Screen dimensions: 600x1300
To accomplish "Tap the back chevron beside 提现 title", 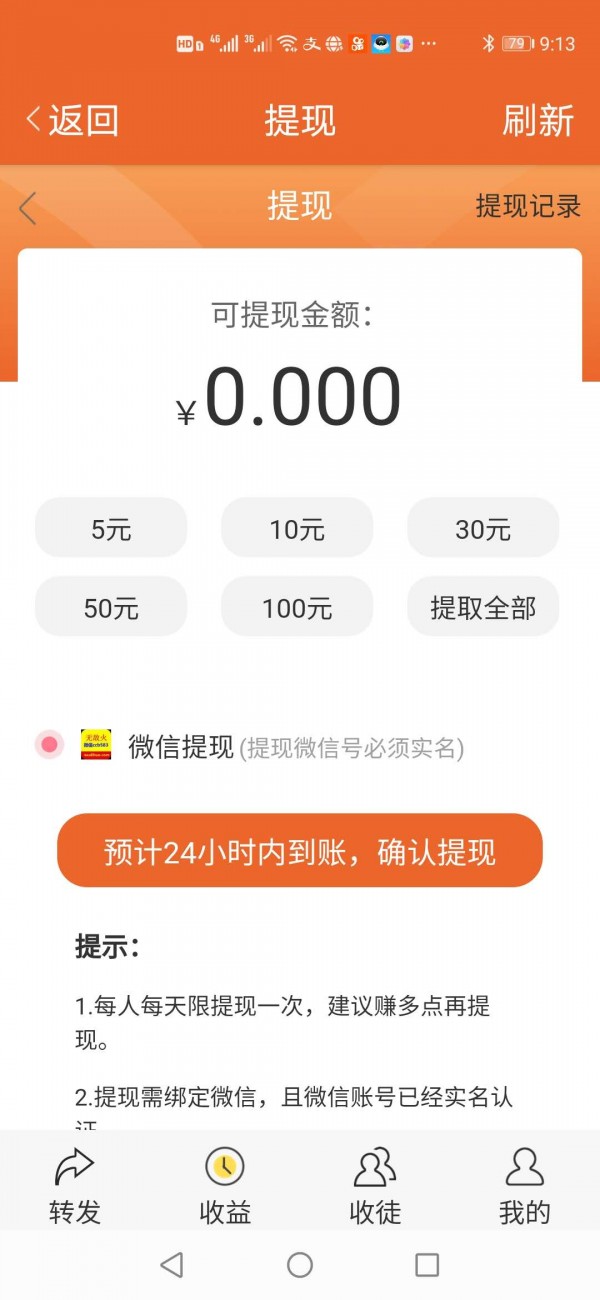I will point(28,208).
